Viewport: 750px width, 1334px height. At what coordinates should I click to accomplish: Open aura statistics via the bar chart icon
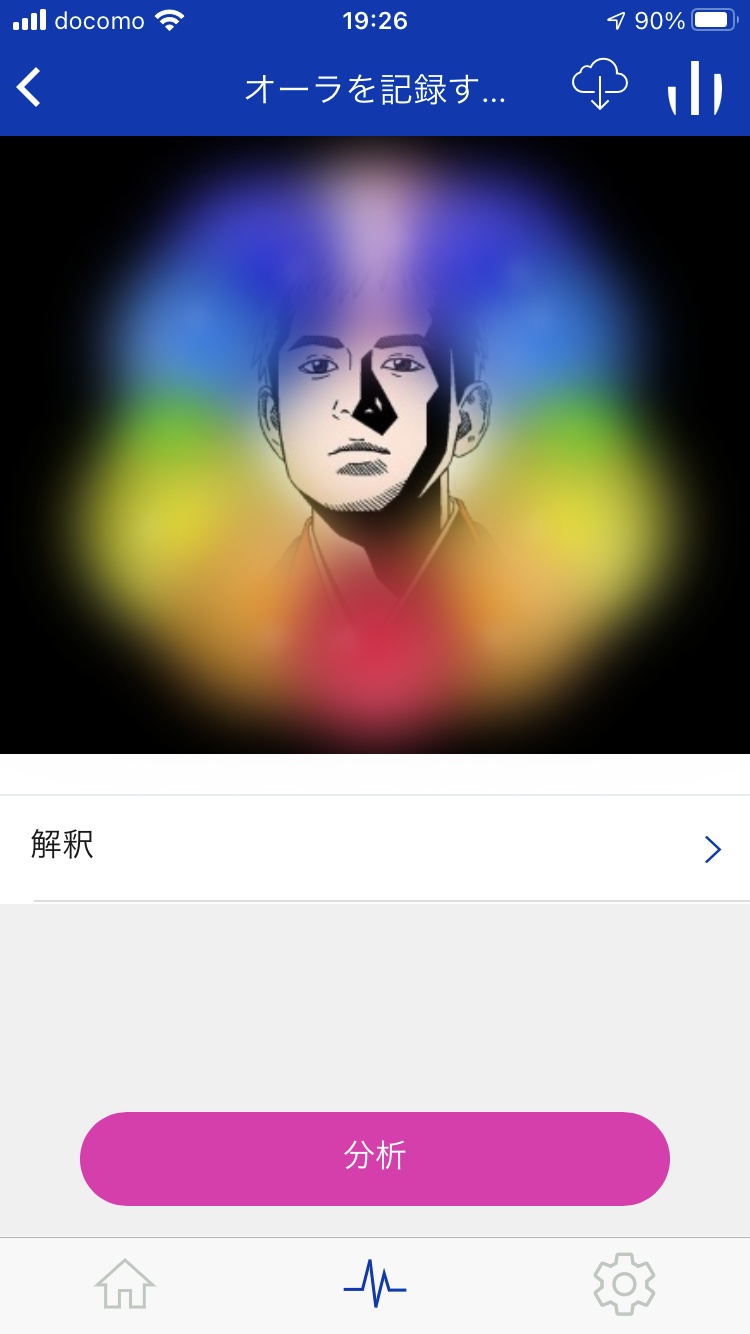point(695,88)
